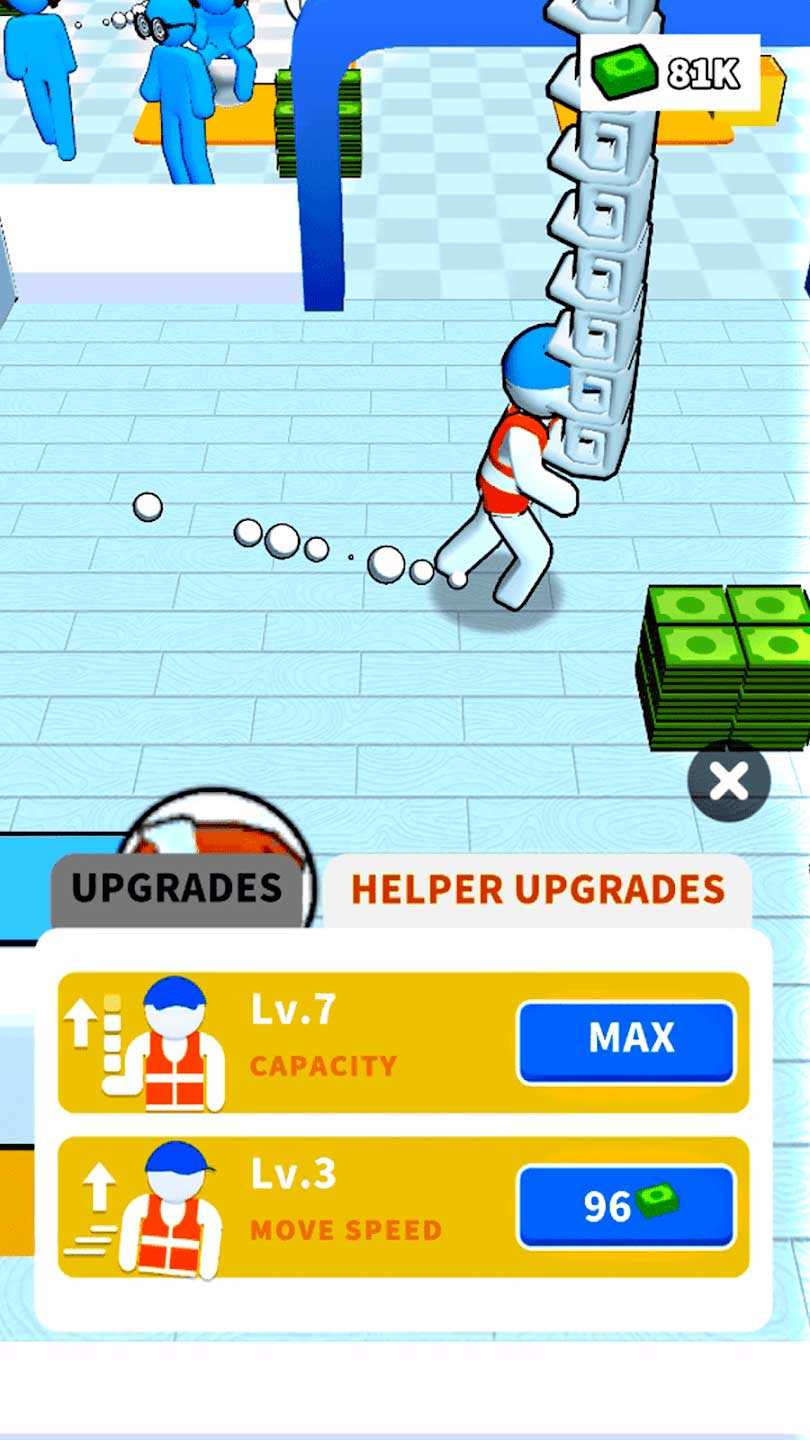Buy the Move Speed upgrade for 96
Image resolution: width=810 pixels, height=1440 pixels.
626,1206
